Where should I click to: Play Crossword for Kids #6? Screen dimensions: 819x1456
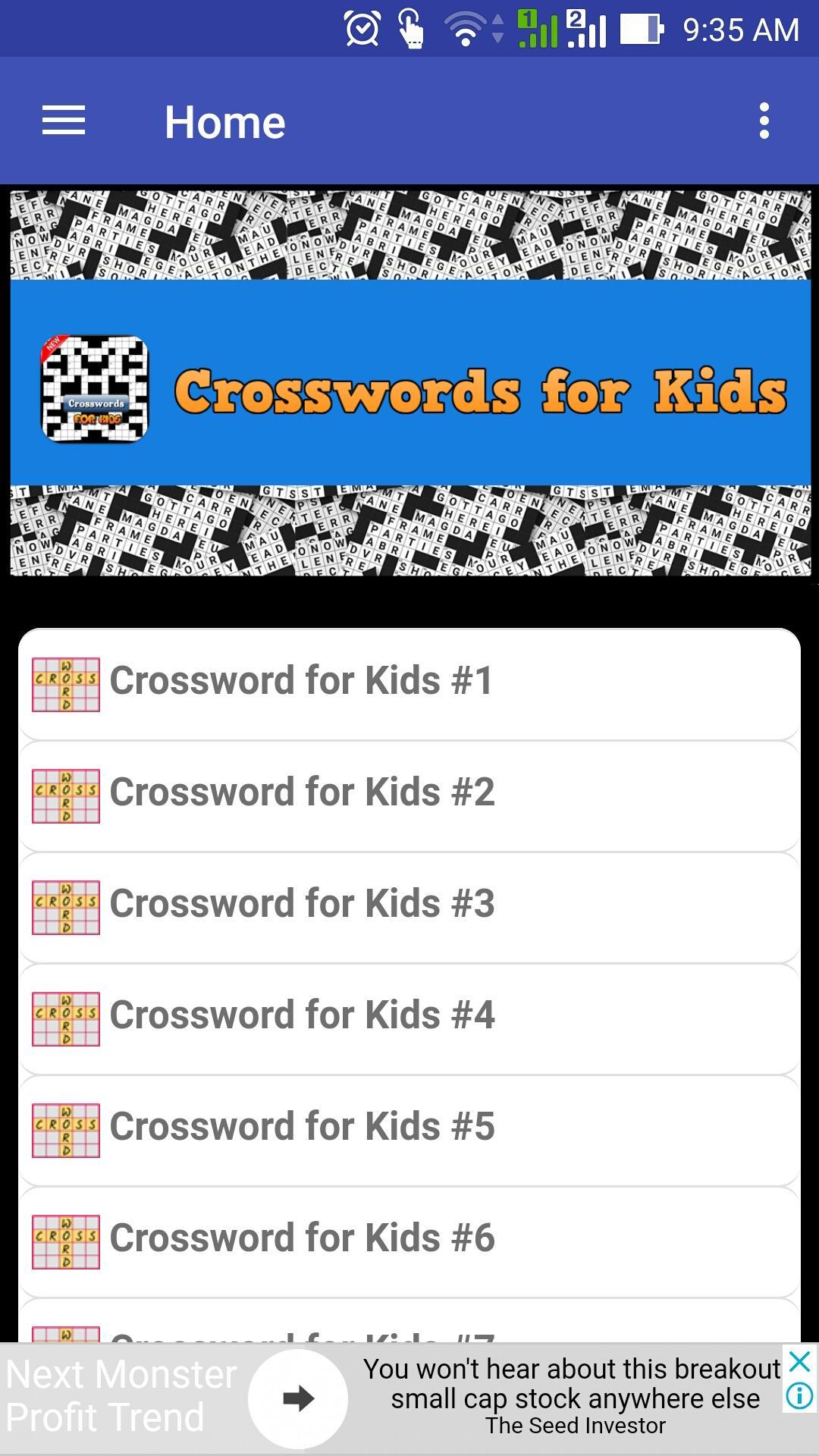[x=409, y=1239]
